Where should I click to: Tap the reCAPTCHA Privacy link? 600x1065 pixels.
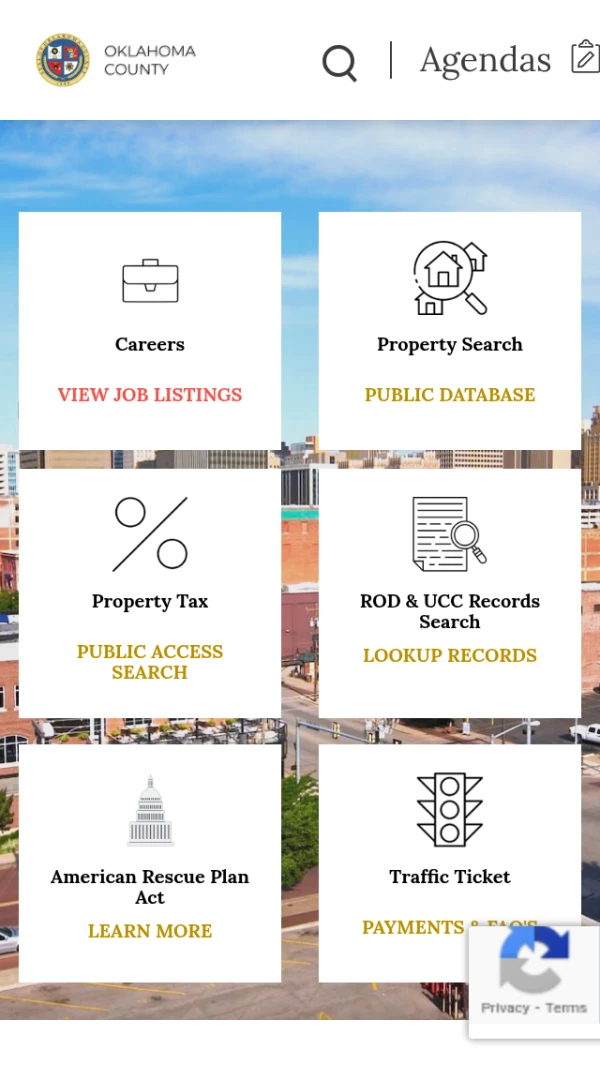504,1007
